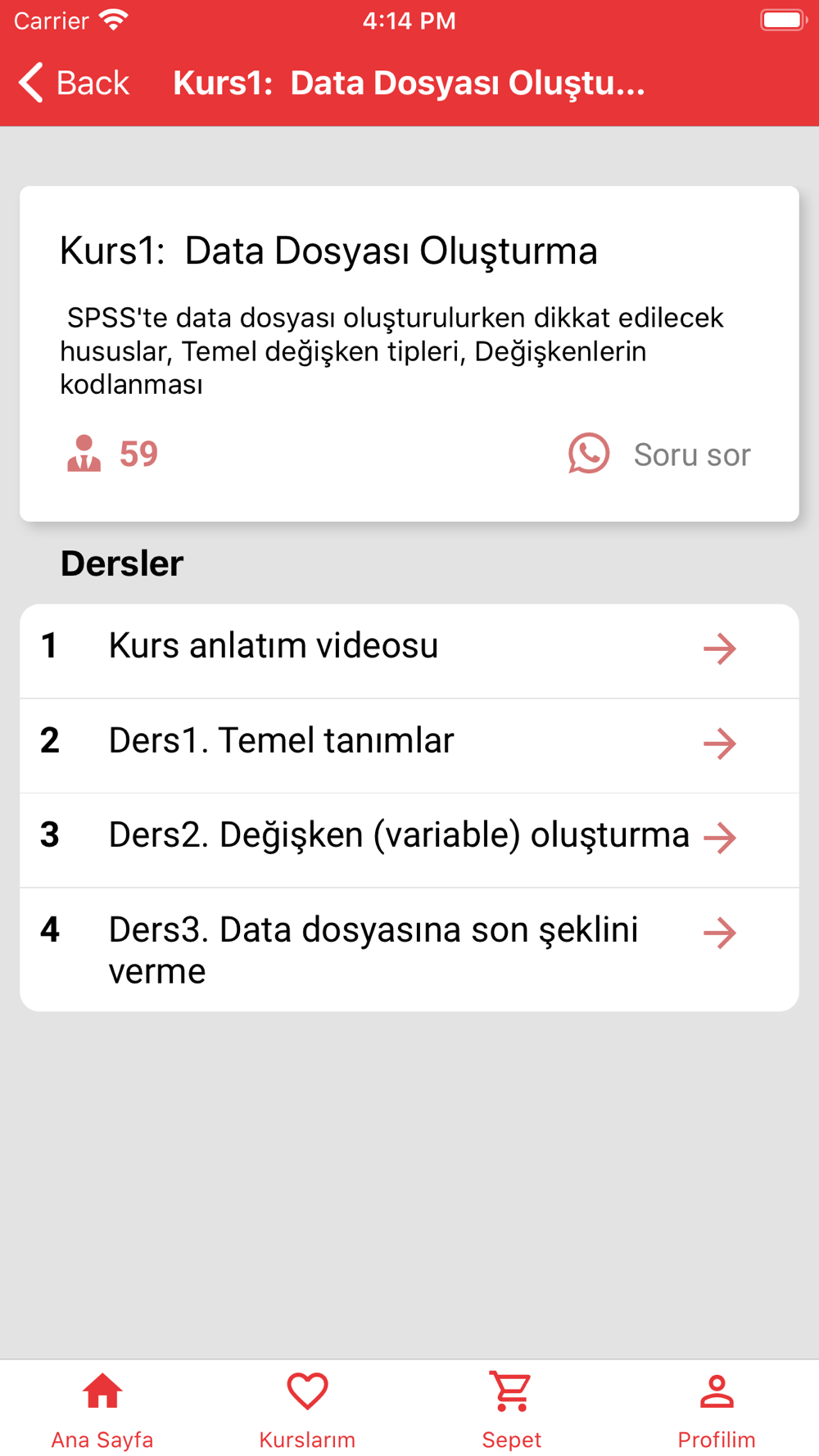
Task: Ask a question via Soru sor
Action: pos(660,454)
